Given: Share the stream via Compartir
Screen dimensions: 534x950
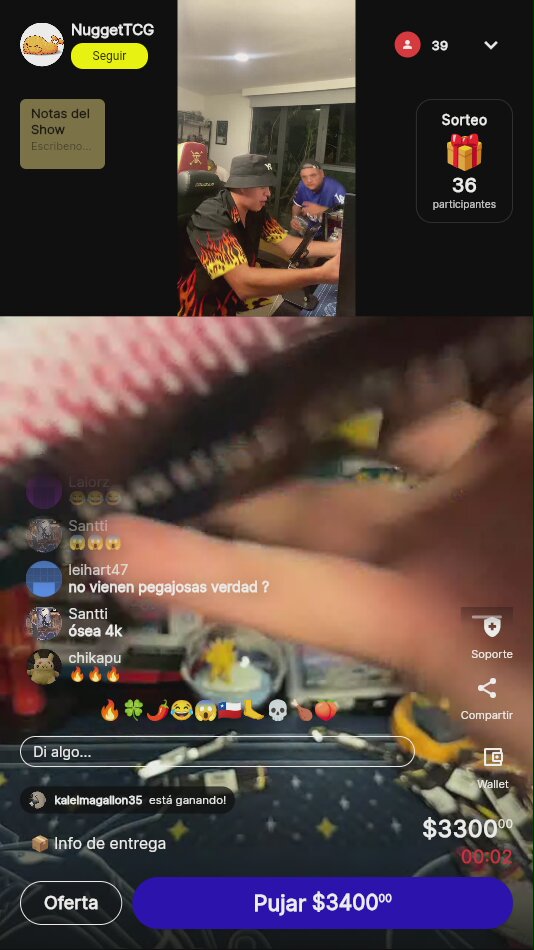Looking at the screenshot, I should [x=487, y=699].
